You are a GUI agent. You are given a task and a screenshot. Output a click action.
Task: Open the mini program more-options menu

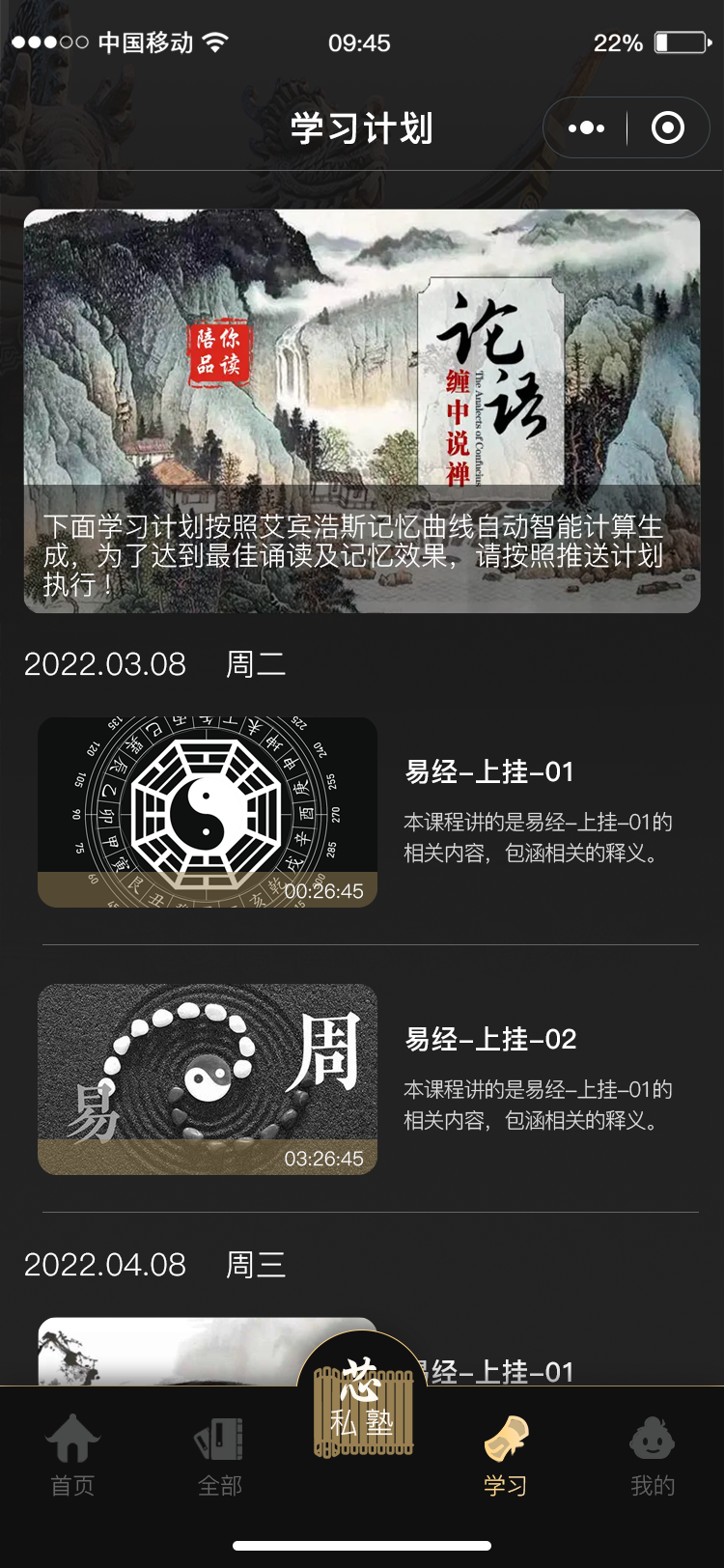[x=586, y=127]
